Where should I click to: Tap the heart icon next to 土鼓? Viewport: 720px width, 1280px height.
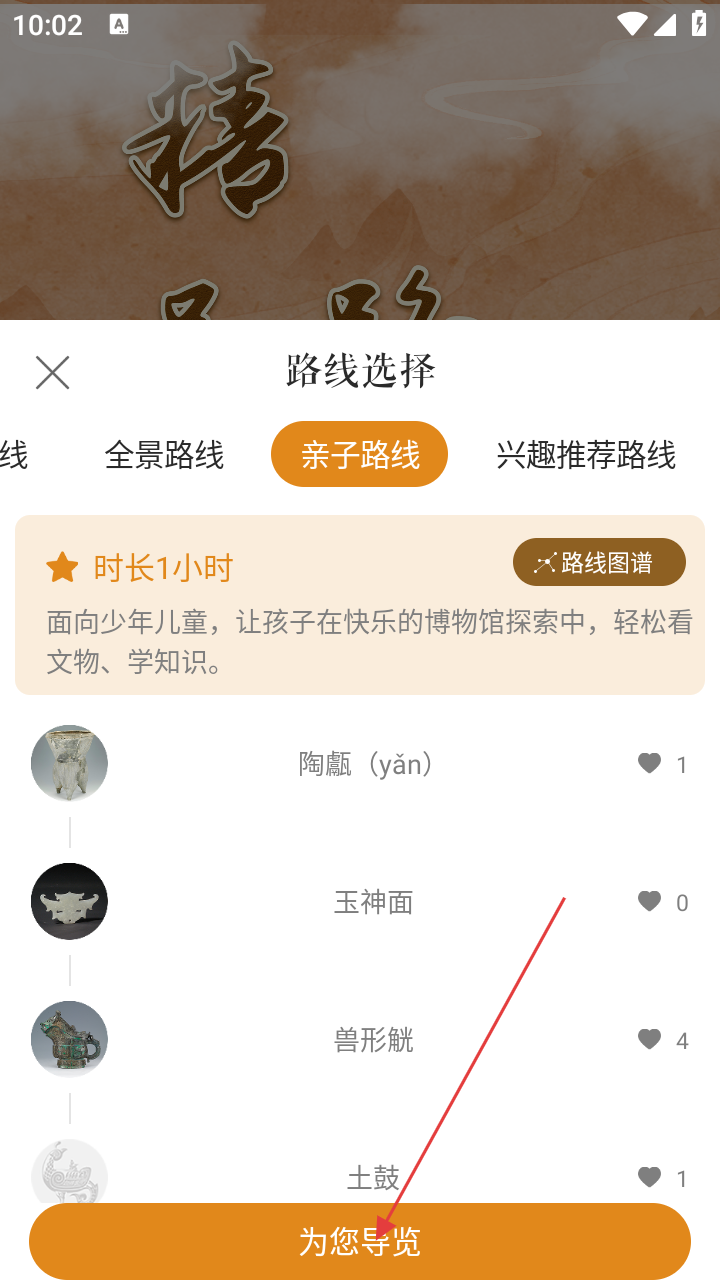(650, 1177)
